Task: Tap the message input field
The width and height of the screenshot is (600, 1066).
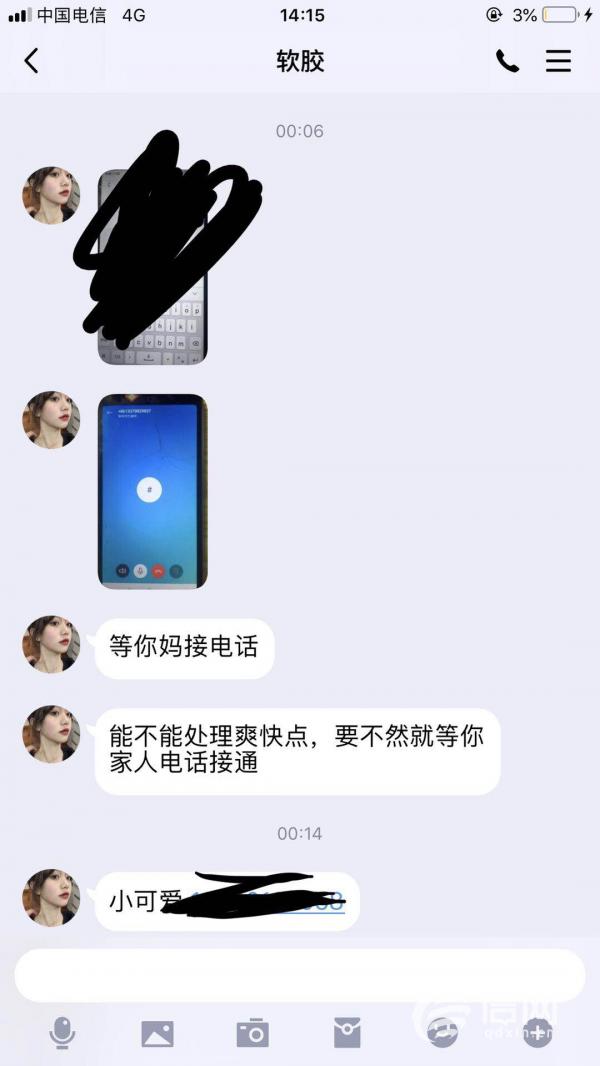Action: (x=300, y=975)
